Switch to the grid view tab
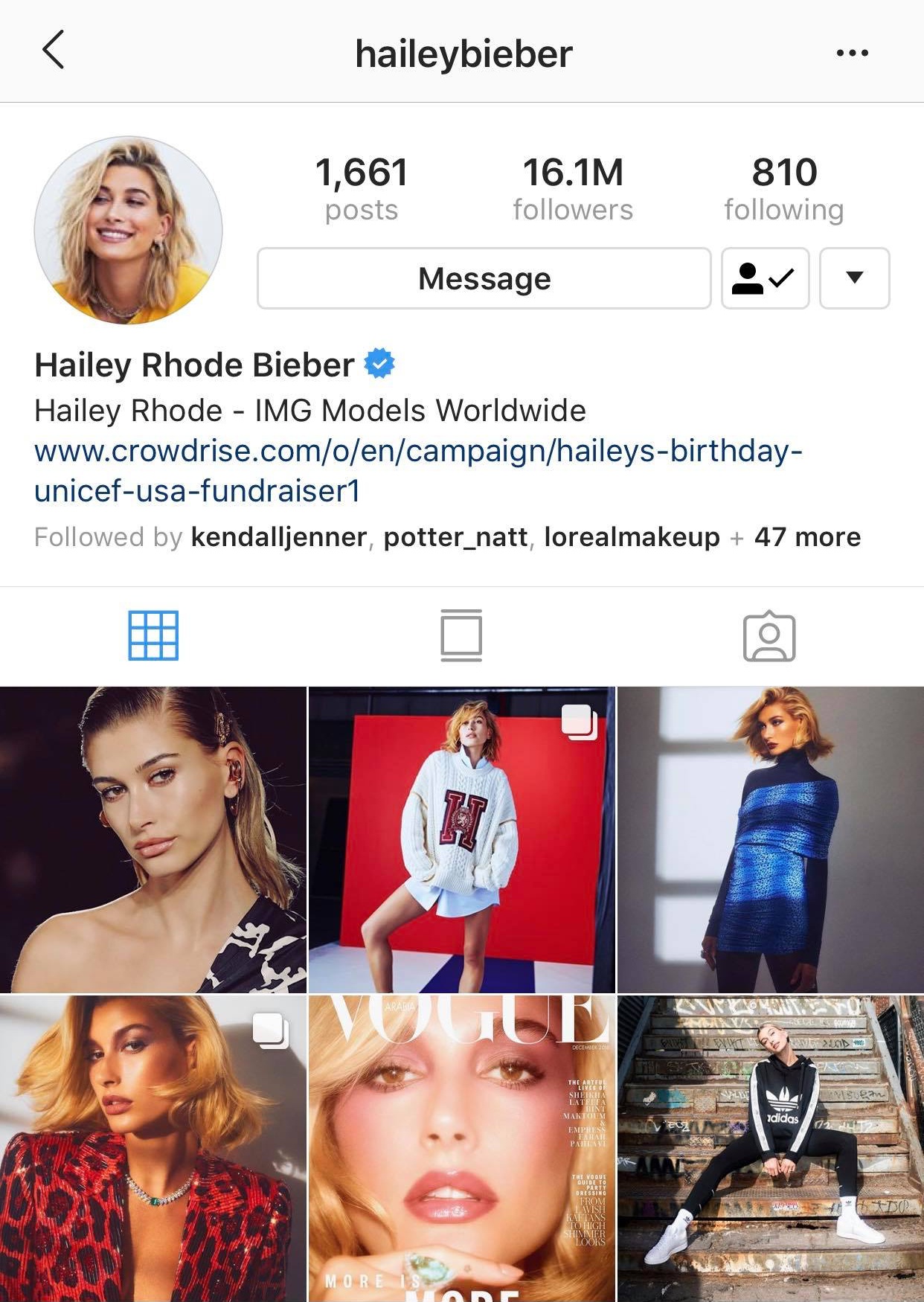The height and width of the screenshot is (1302, 924). (x=153, y=636)
